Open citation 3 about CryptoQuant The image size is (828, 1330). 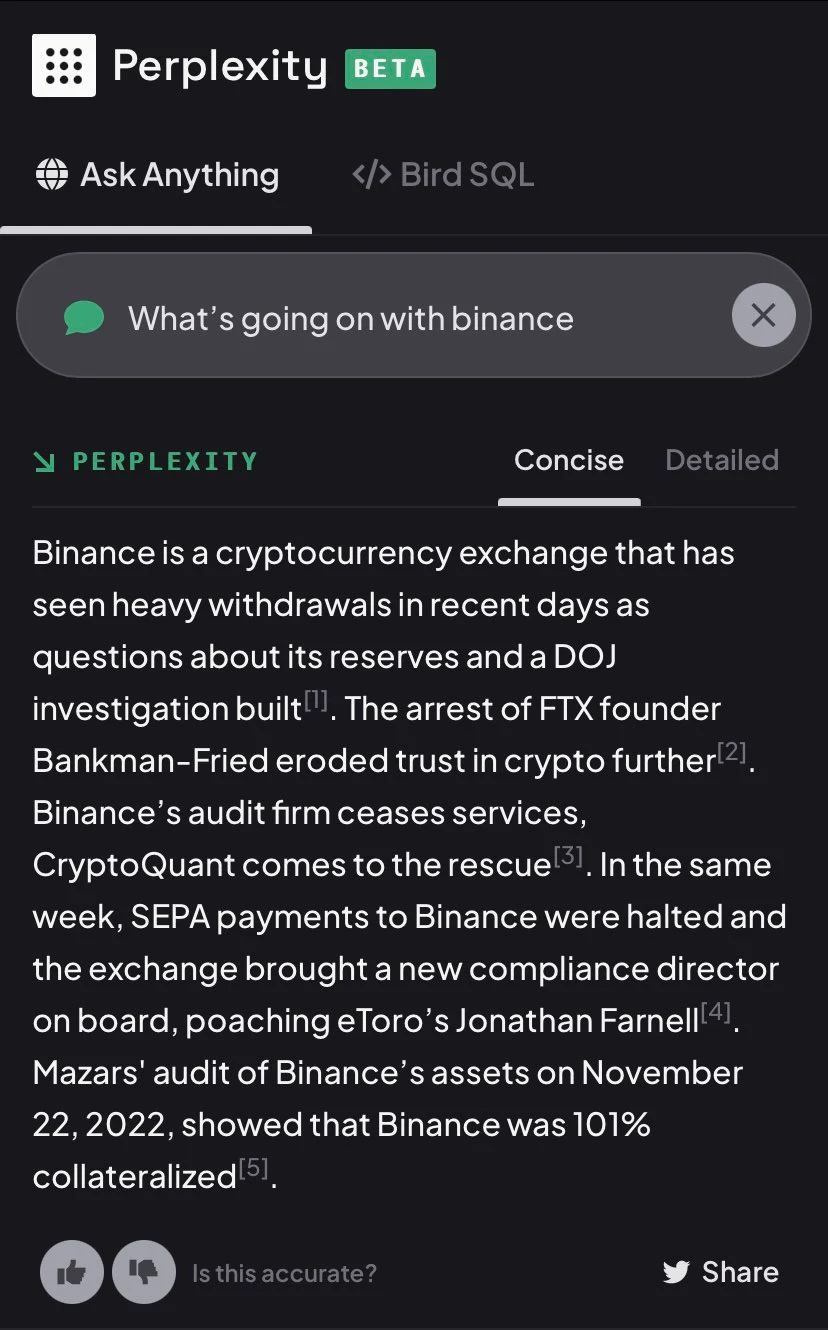pyautogui.click(x=568, y=857)
